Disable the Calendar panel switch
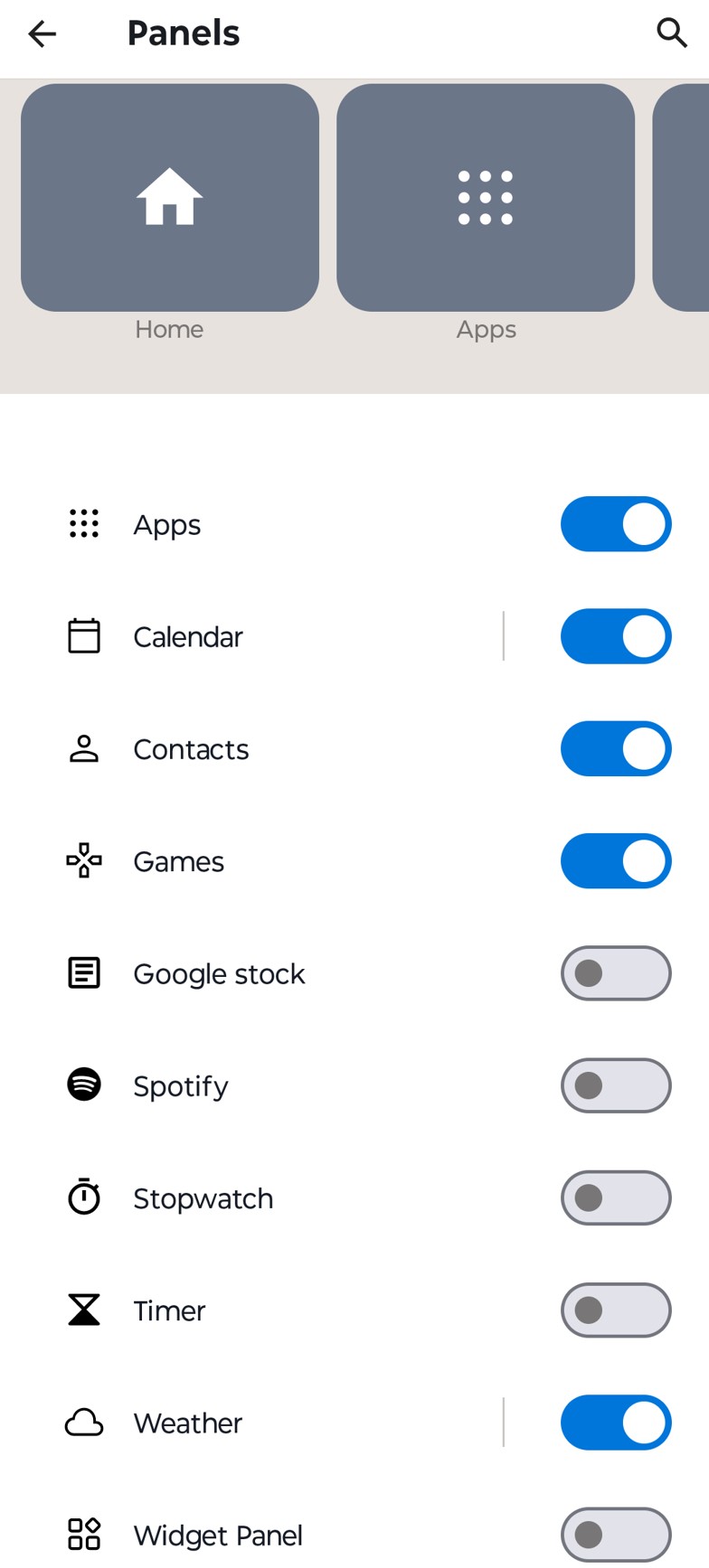This screenshot has width=709, height=1568. pyautogui.click(x=616, y=636)
